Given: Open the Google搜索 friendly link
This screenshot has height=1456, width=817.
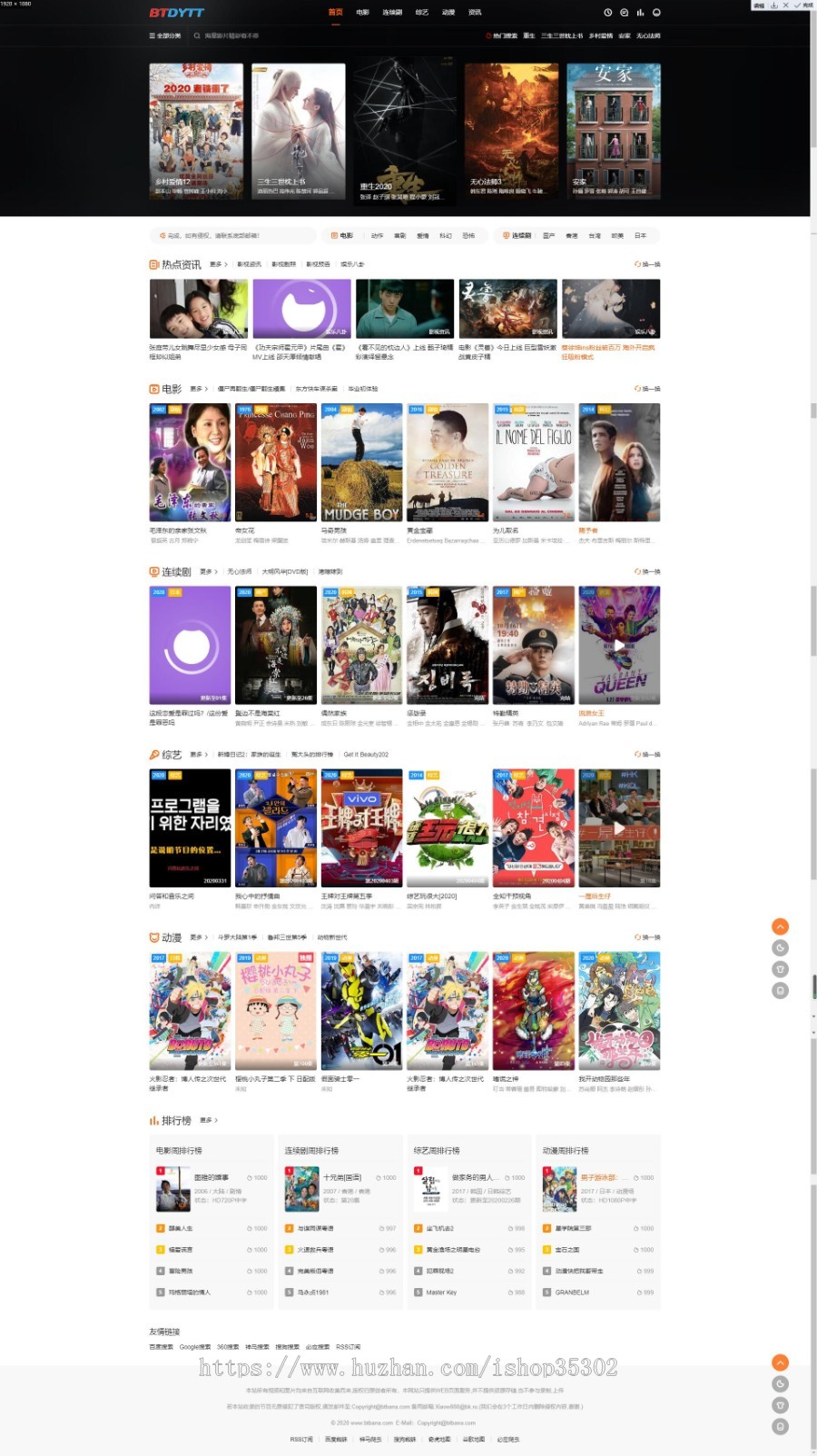Looking at the screenshot, I should (195, 1347).
